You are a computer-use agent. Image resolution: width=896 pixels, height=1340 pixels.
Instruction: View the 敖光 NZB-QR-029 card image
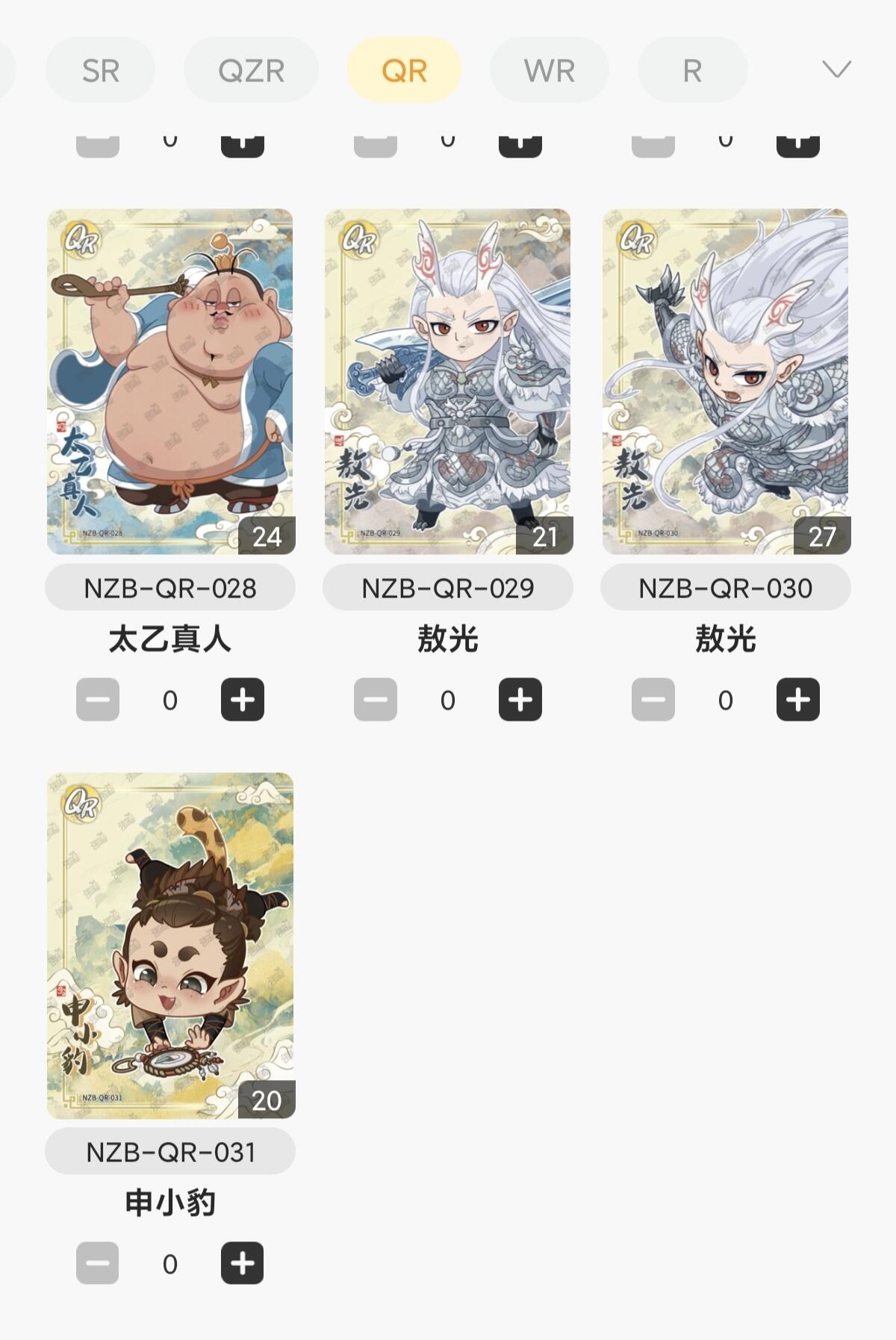point(448,381)
